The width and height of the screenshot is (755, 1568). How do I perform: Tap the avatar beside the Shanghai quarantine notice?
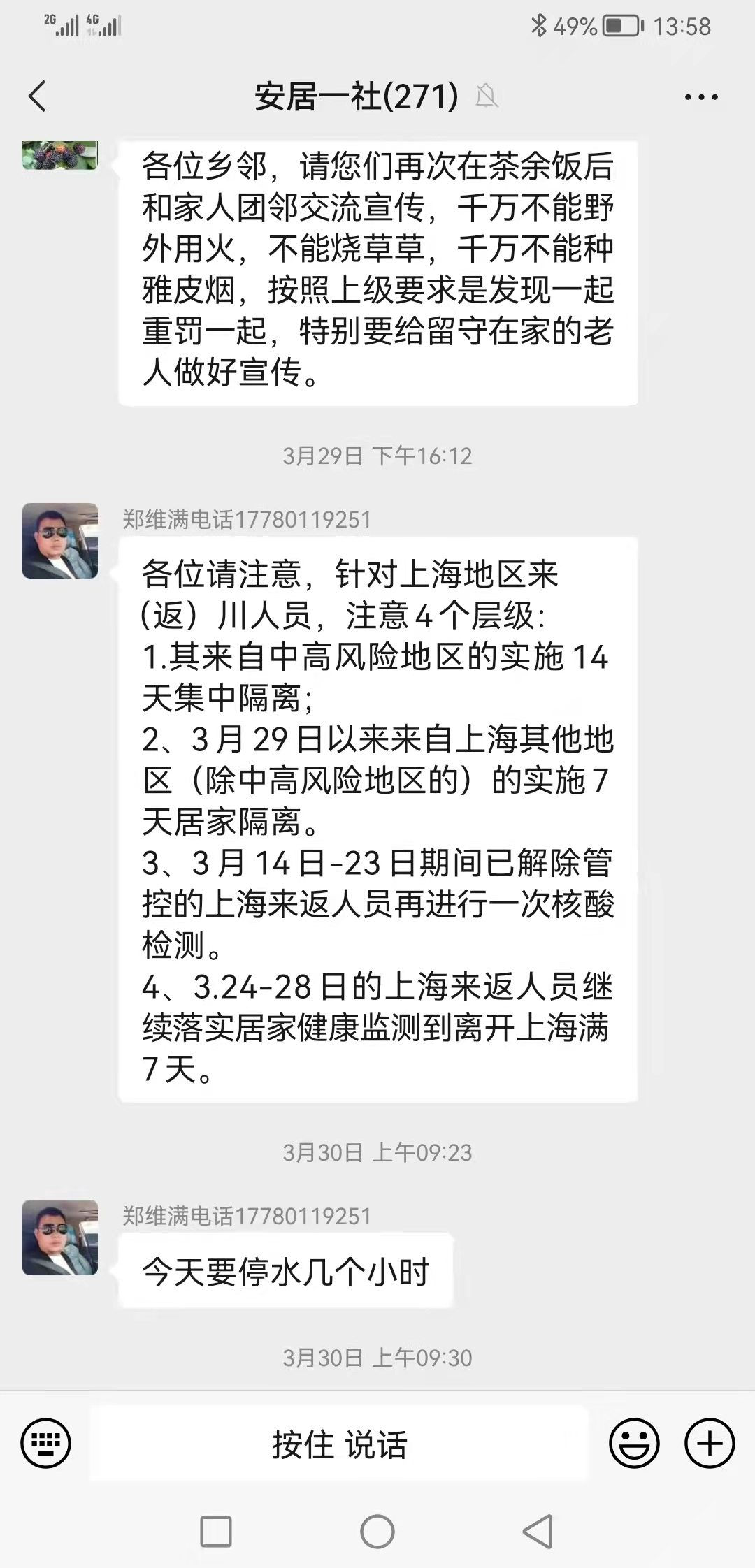tap(60, 541)
